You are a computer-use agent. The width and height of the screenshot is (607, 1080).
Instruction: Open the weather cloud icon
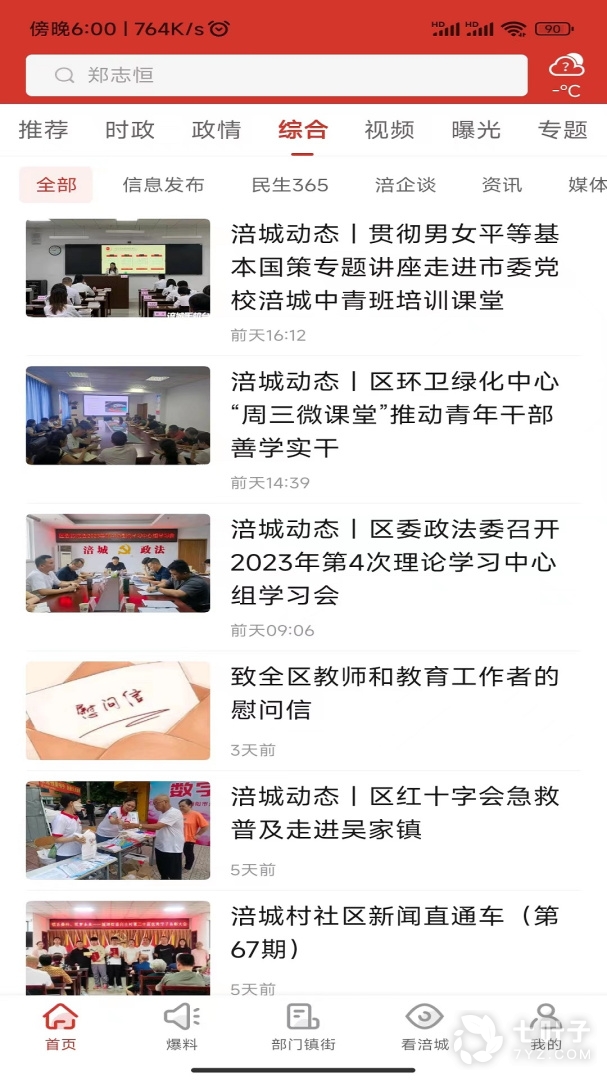pos(566,68)
